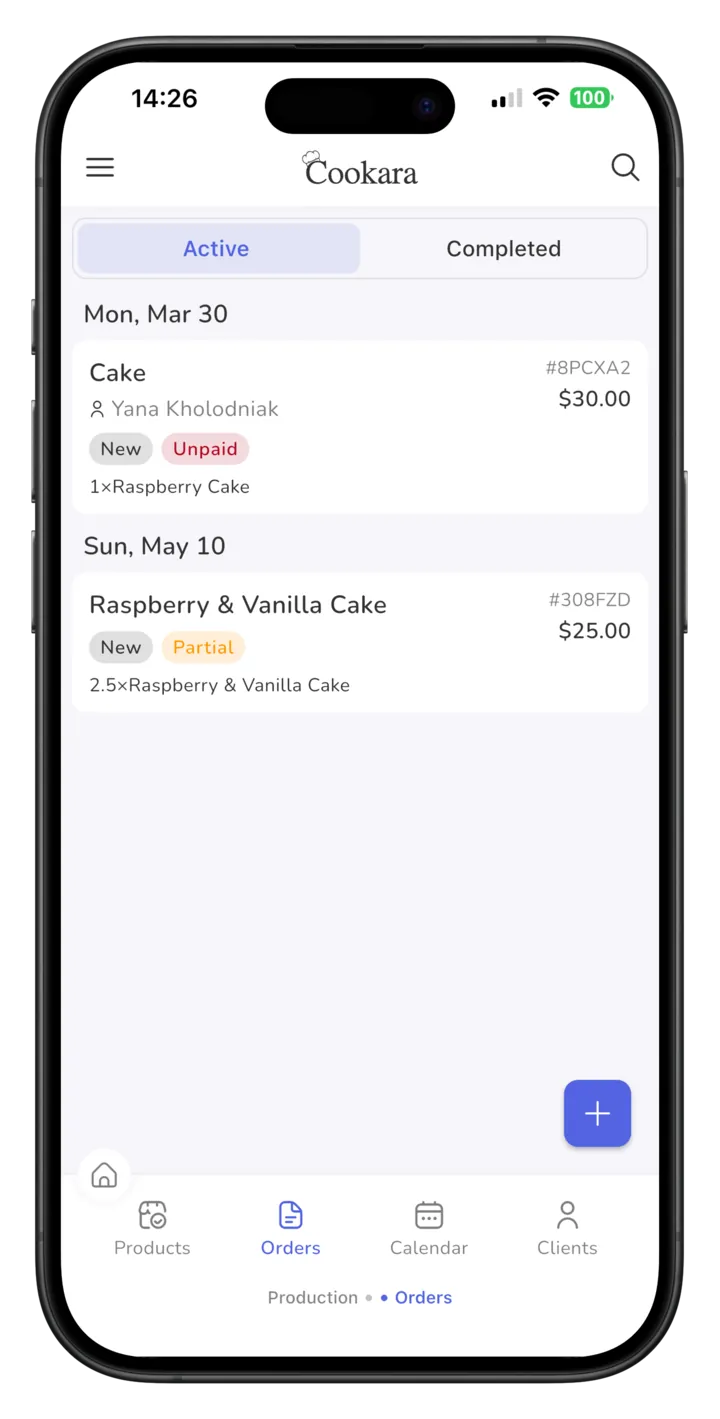Open the search magnifier icon
720x1419 pixels.
[x=625, y=167]
